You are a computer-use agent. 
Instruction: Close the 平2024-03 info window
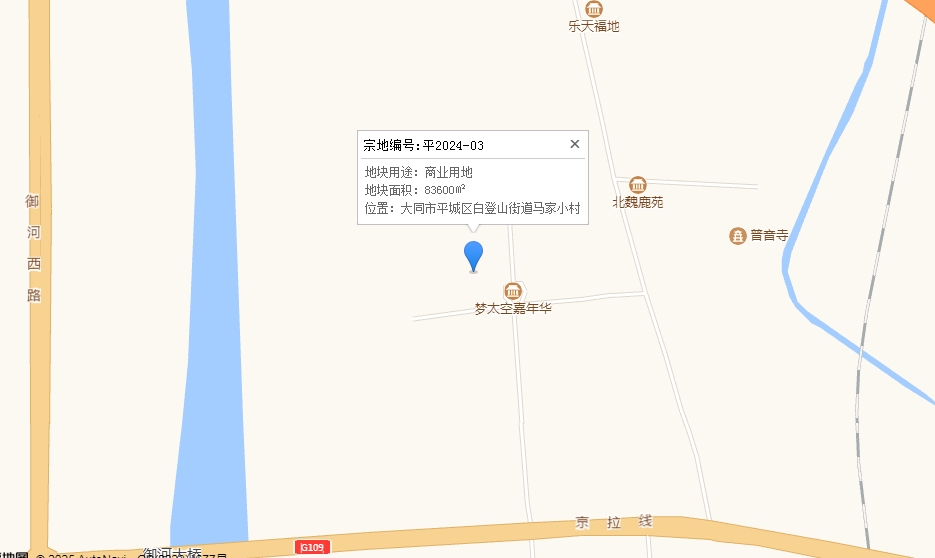pos(575,144)
